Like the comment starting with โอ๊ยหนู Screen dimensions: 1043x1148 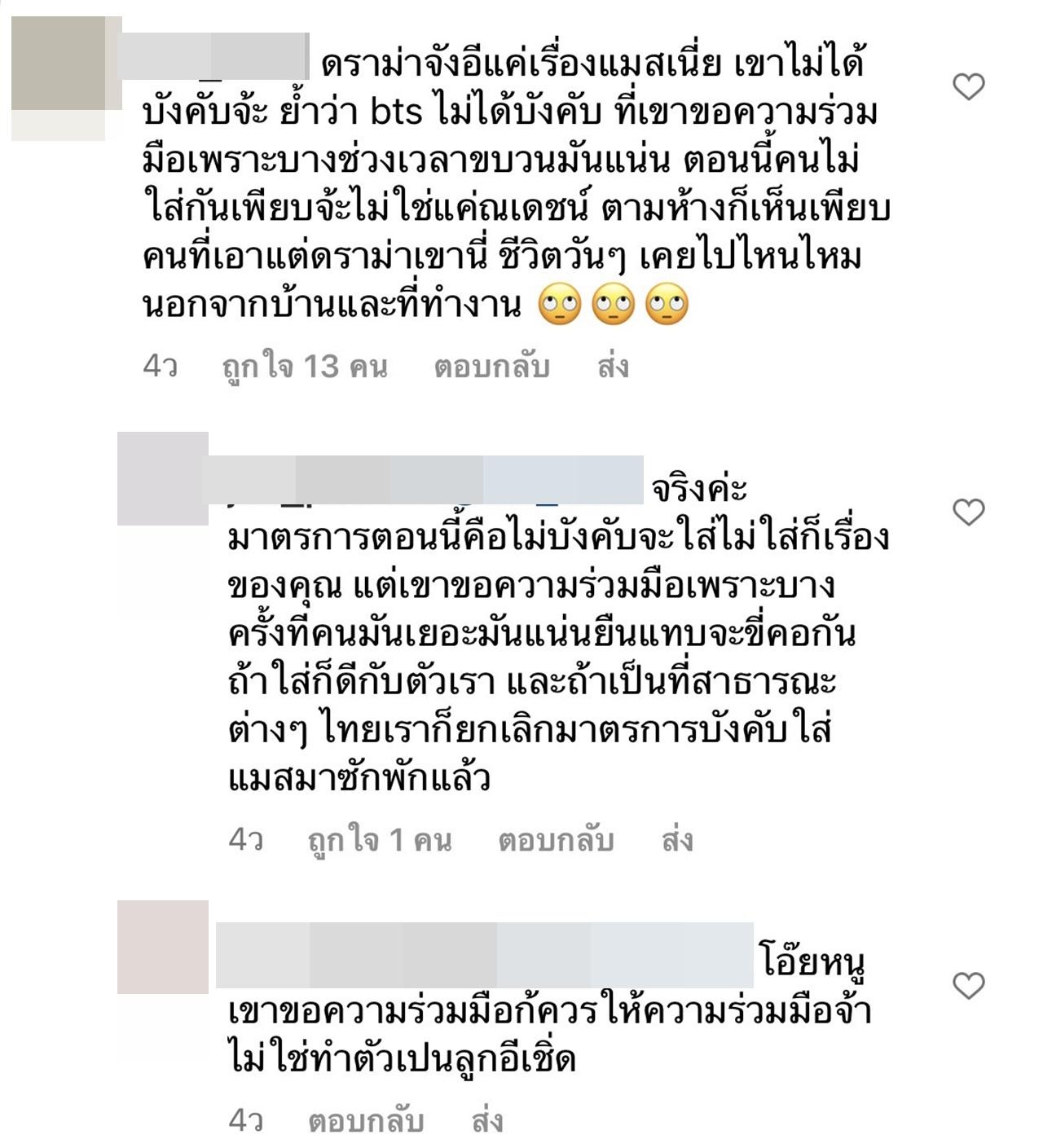click(x=969, y=986)
